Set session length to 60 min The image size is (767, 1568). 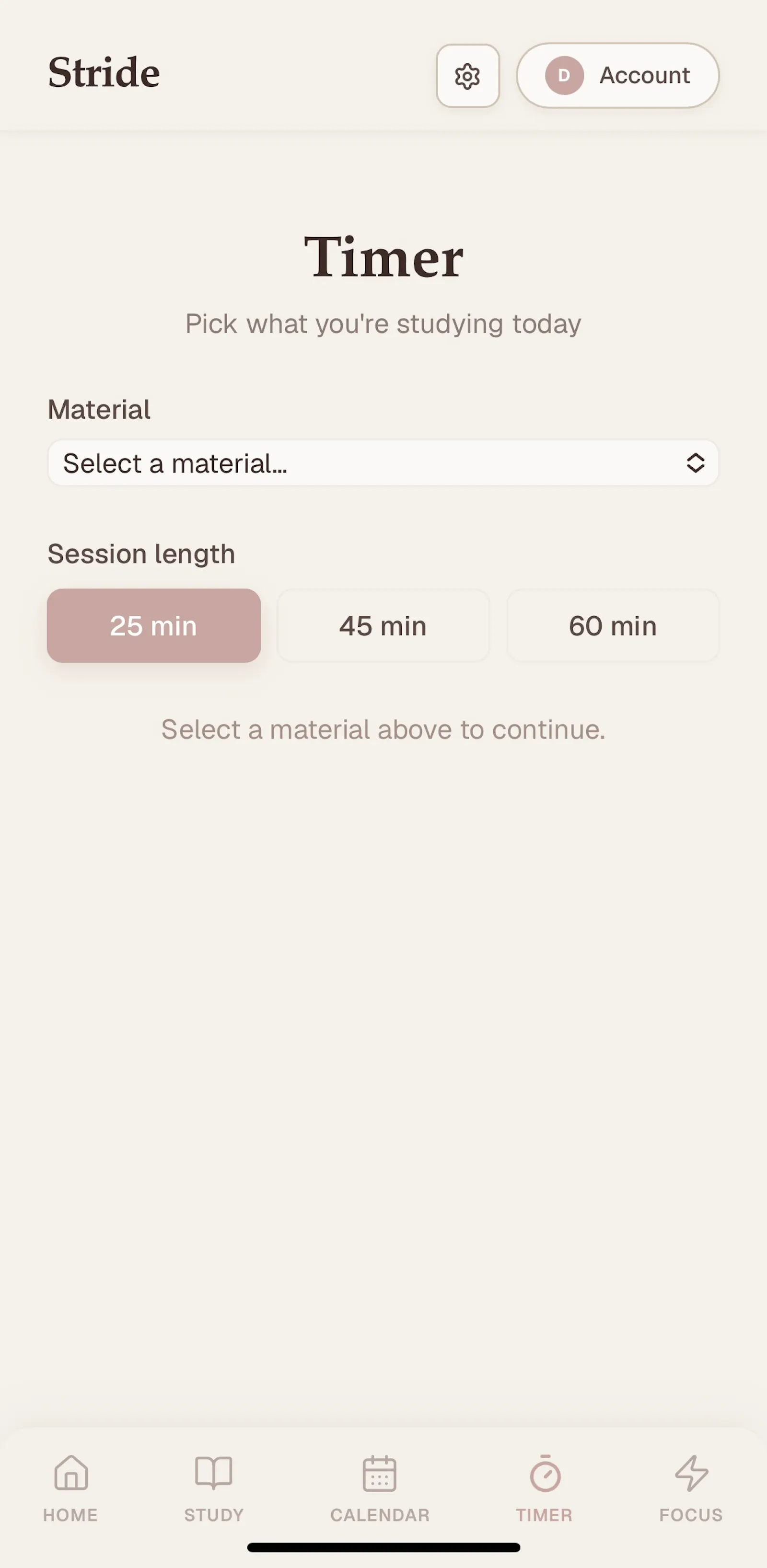pyautogui.click(x=613, y=626)
